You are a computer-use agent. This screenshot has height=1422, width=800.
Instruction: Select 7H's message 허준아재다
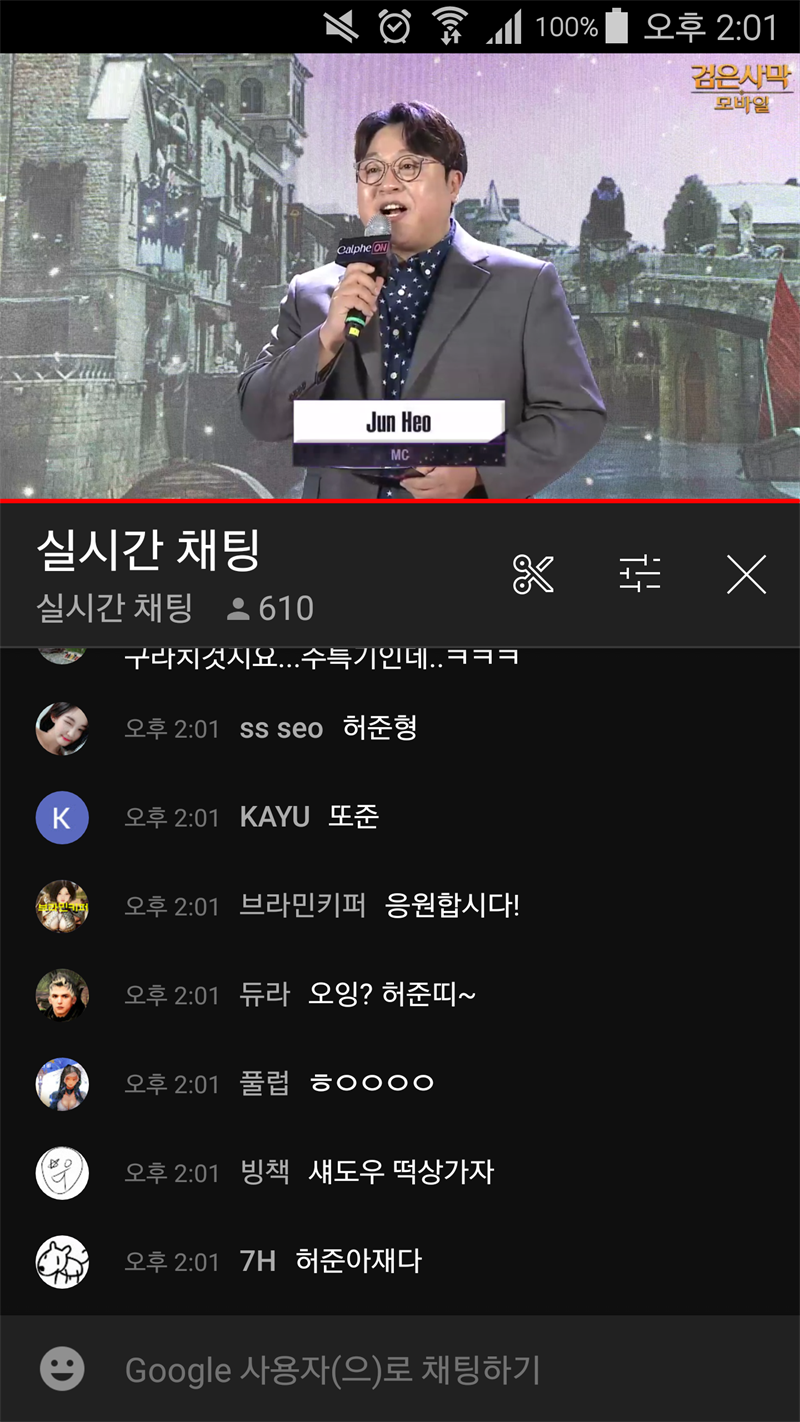click(358, 1261)
